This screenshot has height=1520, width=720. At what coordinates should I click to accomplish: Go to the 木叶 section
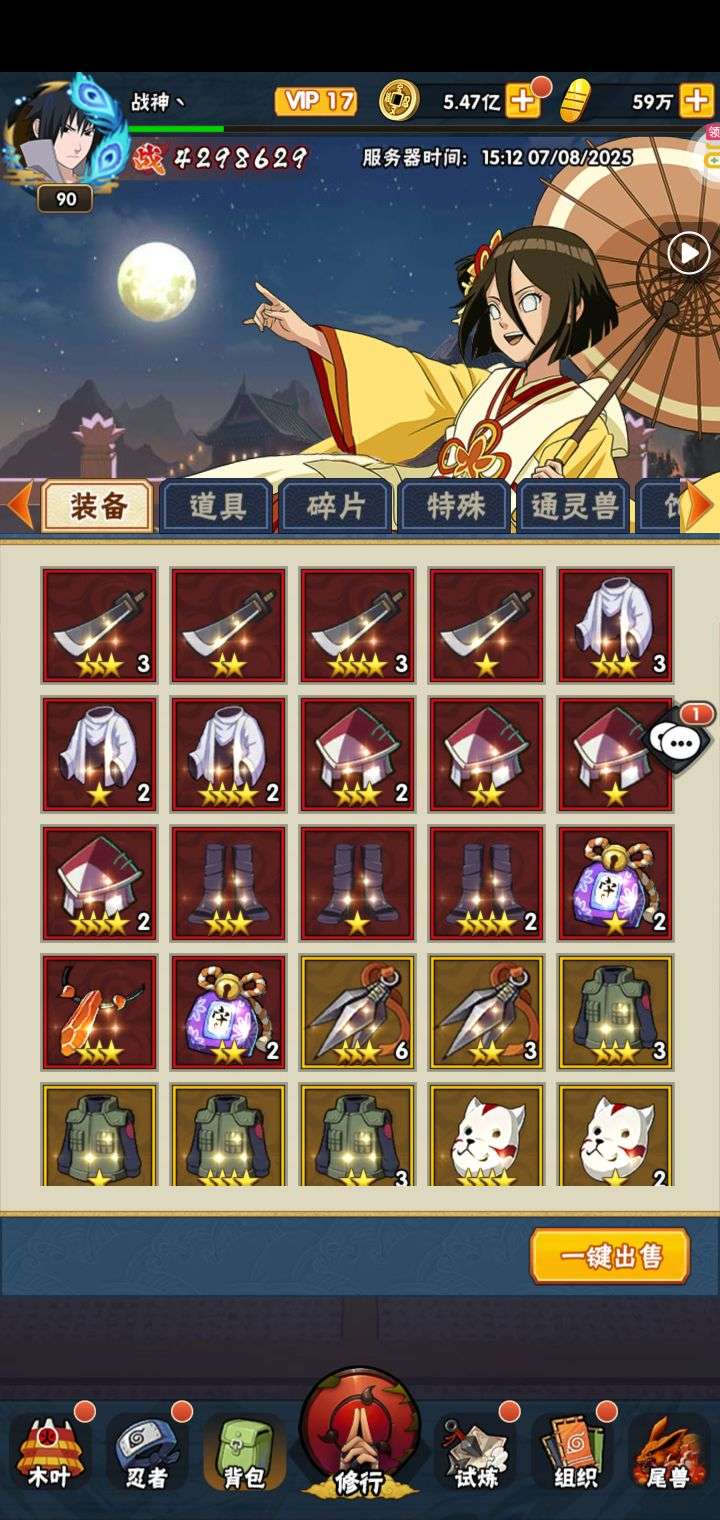50,1450
